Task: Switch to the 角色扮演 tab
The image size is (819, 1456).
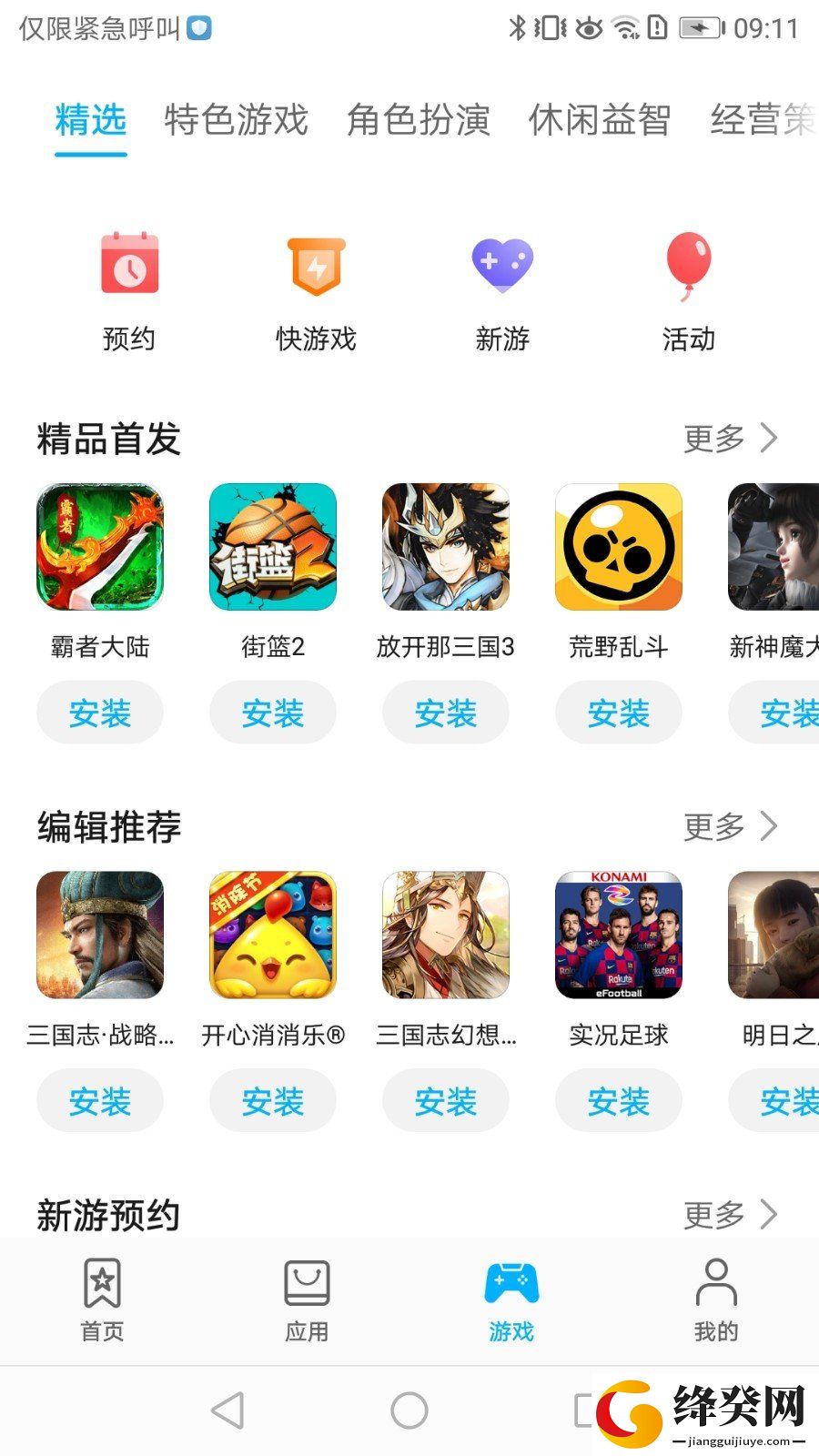Action: 419,120
